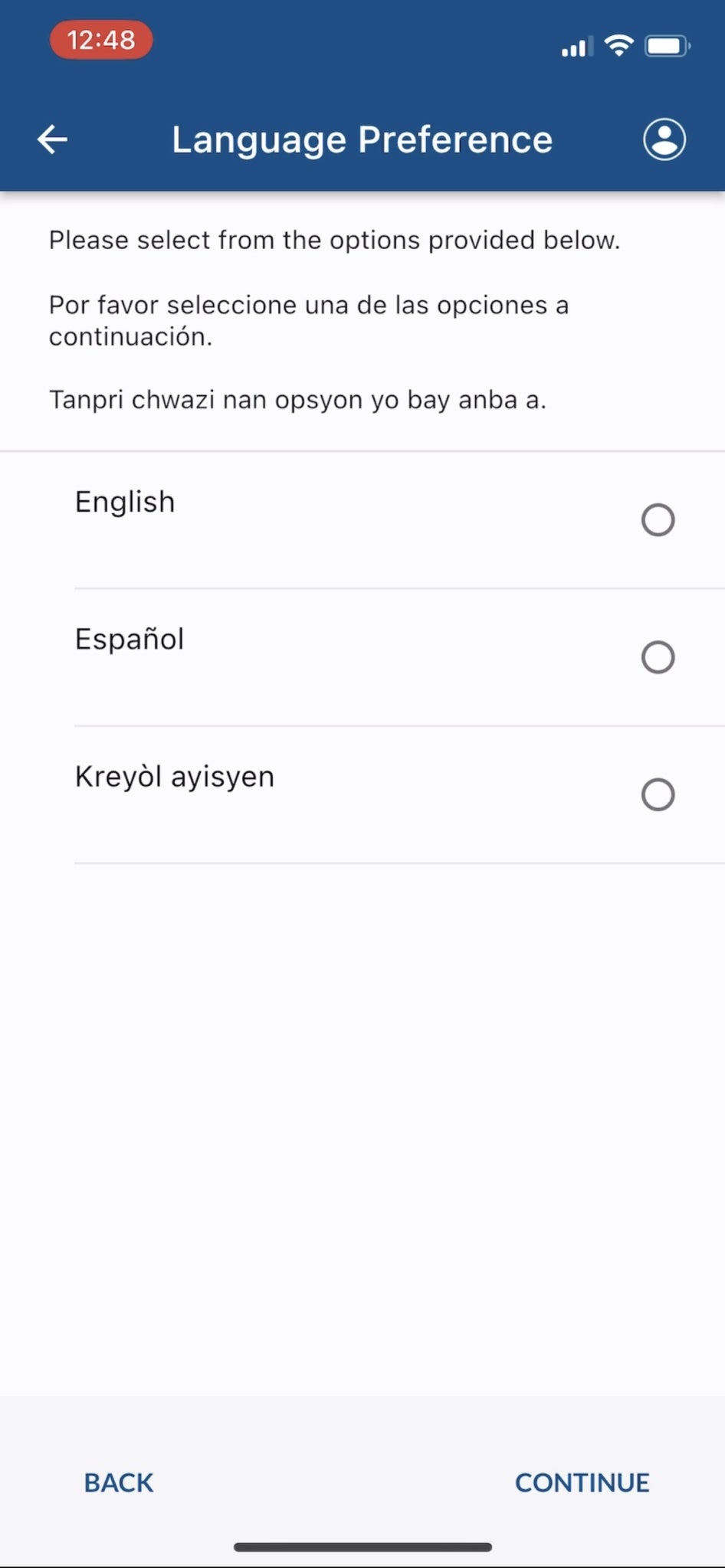This screenshot has height=1568, width=725.
Task: Select the Español radio button
Action: 658,656
